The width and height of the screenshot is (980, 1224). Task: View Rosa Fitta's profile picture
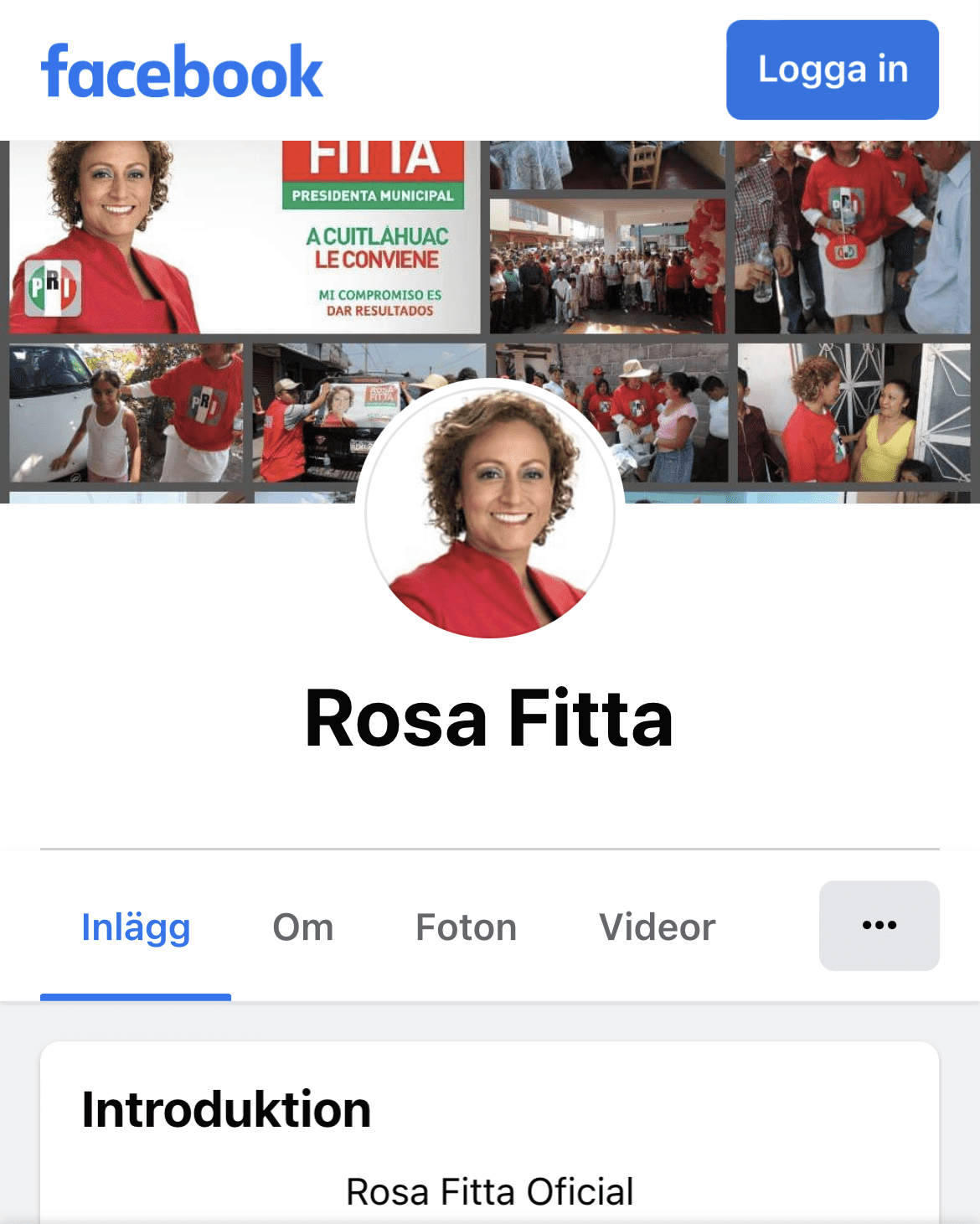(490, 509)
